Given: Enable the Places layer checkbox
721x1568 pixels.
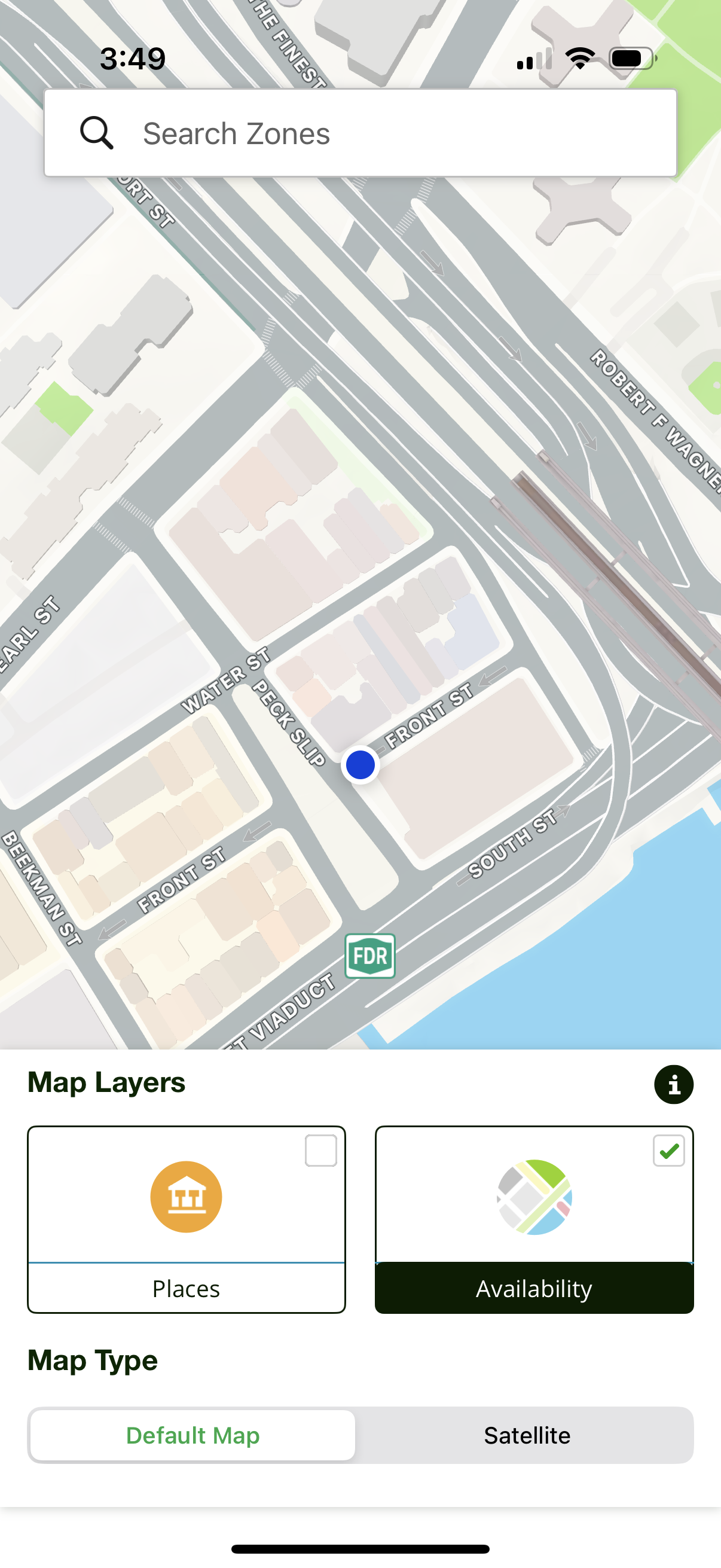Looking at the screenshot, I should 323,1150.
